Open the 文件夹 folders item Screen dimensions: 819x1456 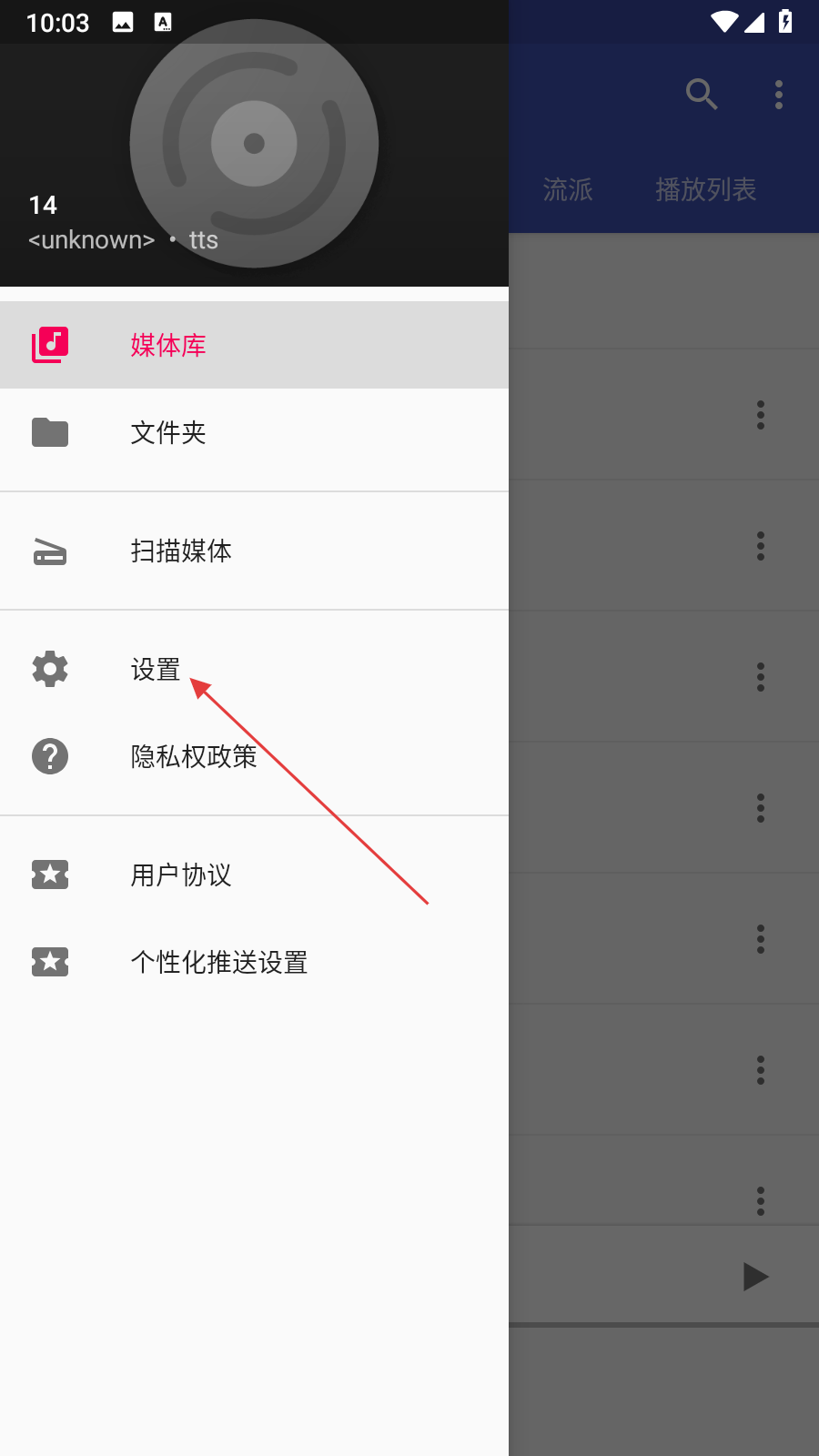254,432
